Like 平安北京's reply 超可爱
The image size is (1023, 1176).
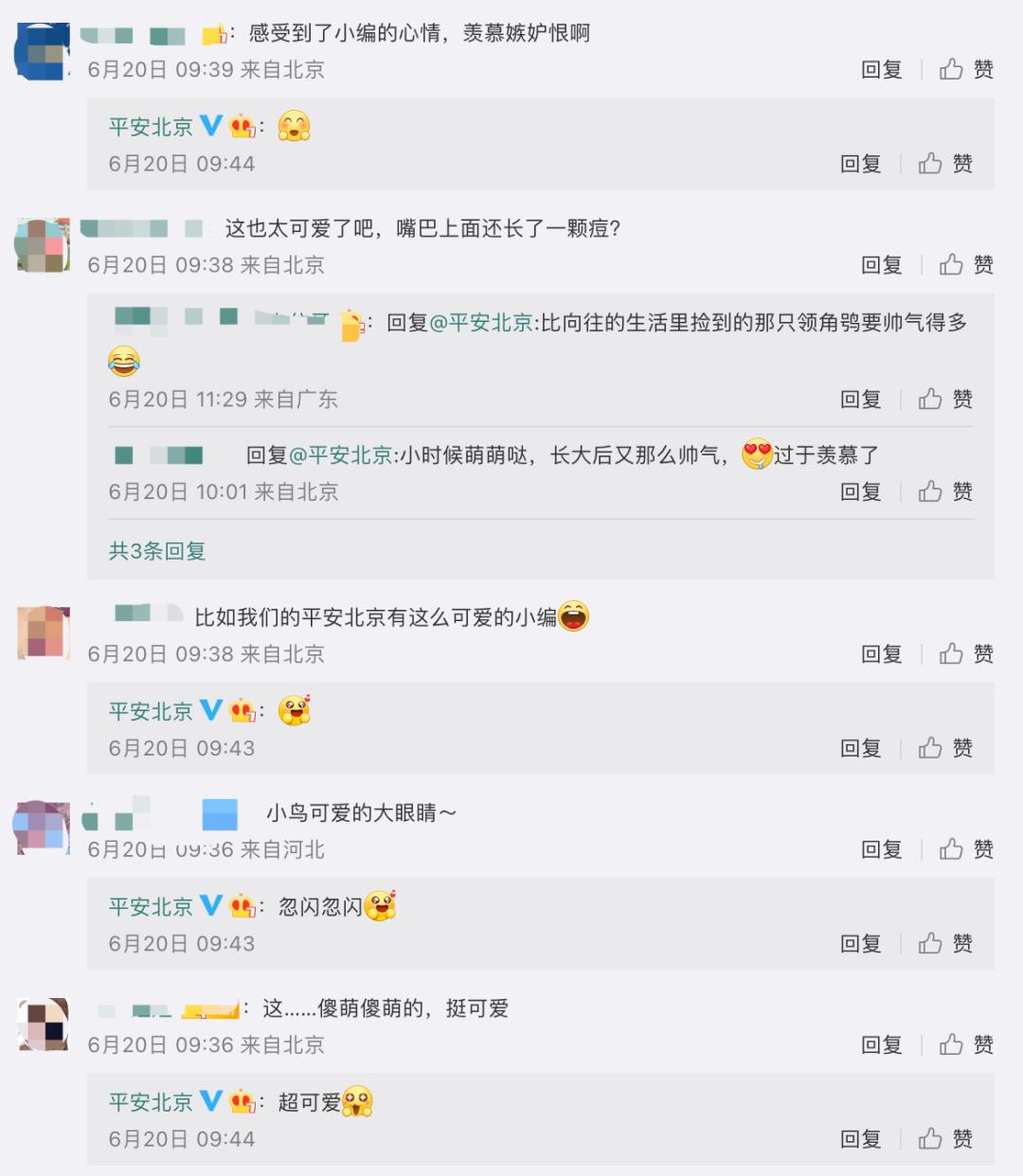[x=945, y=1138]
